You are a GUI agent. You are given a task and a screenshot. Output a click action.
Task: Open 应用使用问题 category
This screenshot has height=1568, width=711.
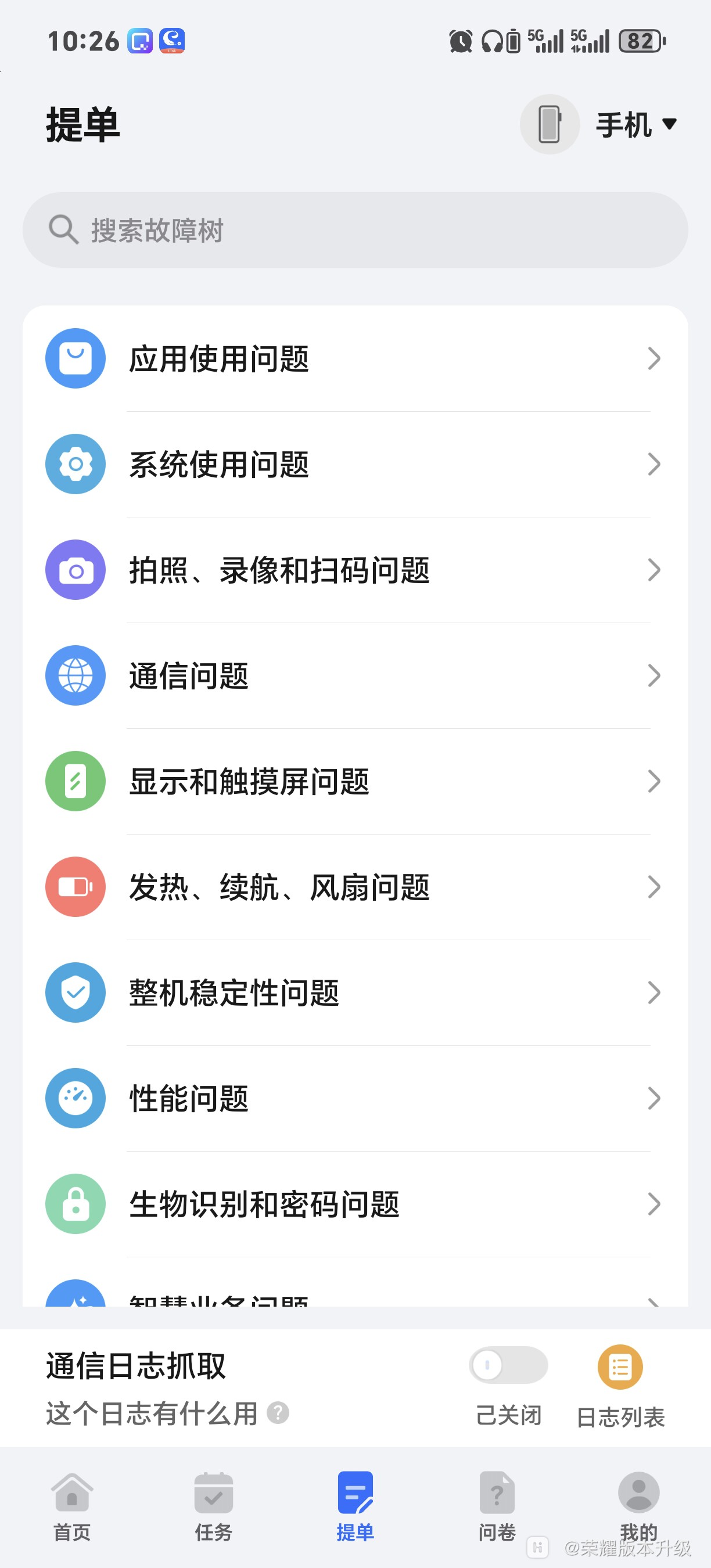click(x=355, y=358)
